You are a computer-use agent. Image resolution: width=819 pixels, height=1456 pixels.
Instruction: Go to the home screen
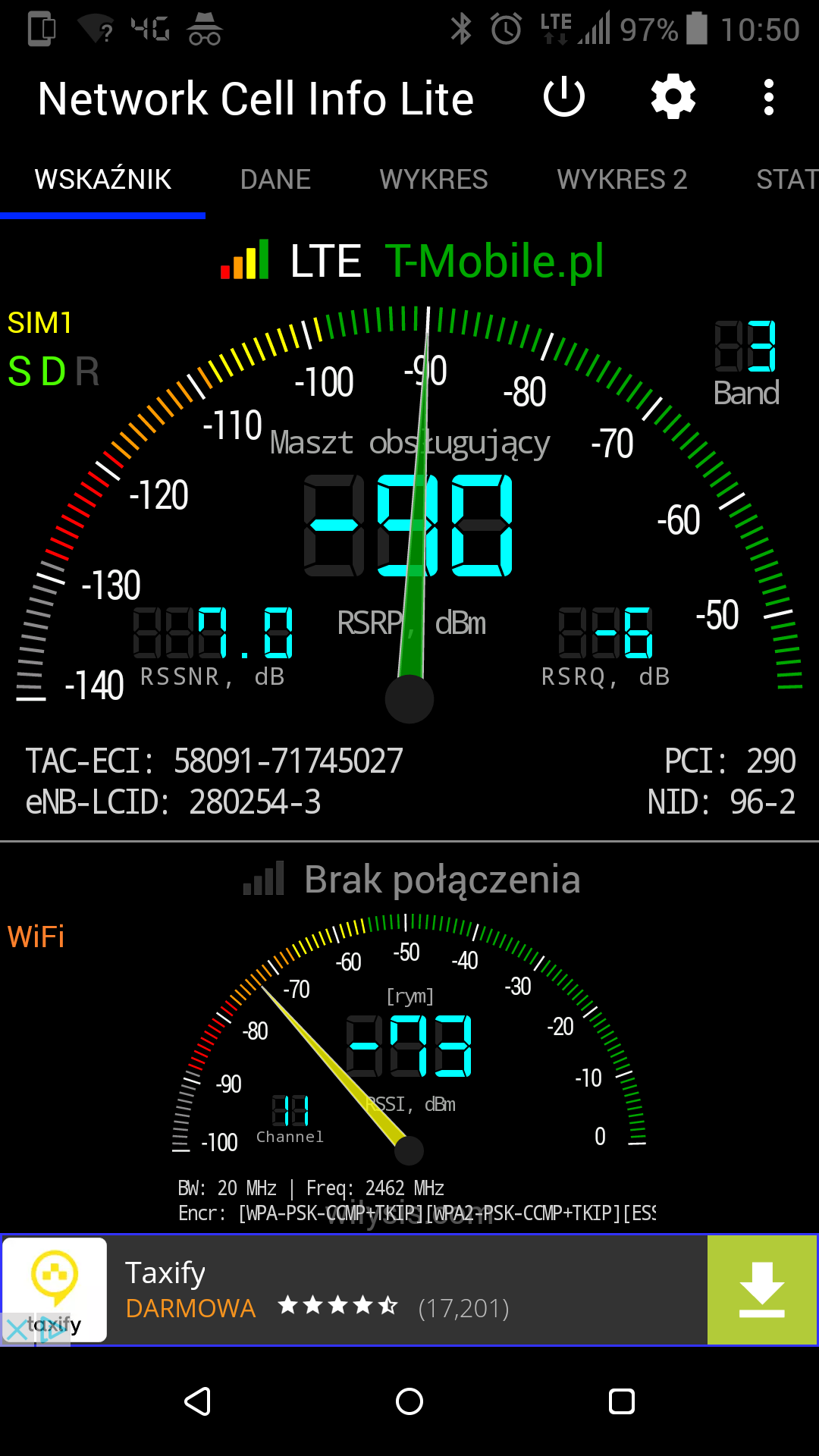click(409, 1401)
